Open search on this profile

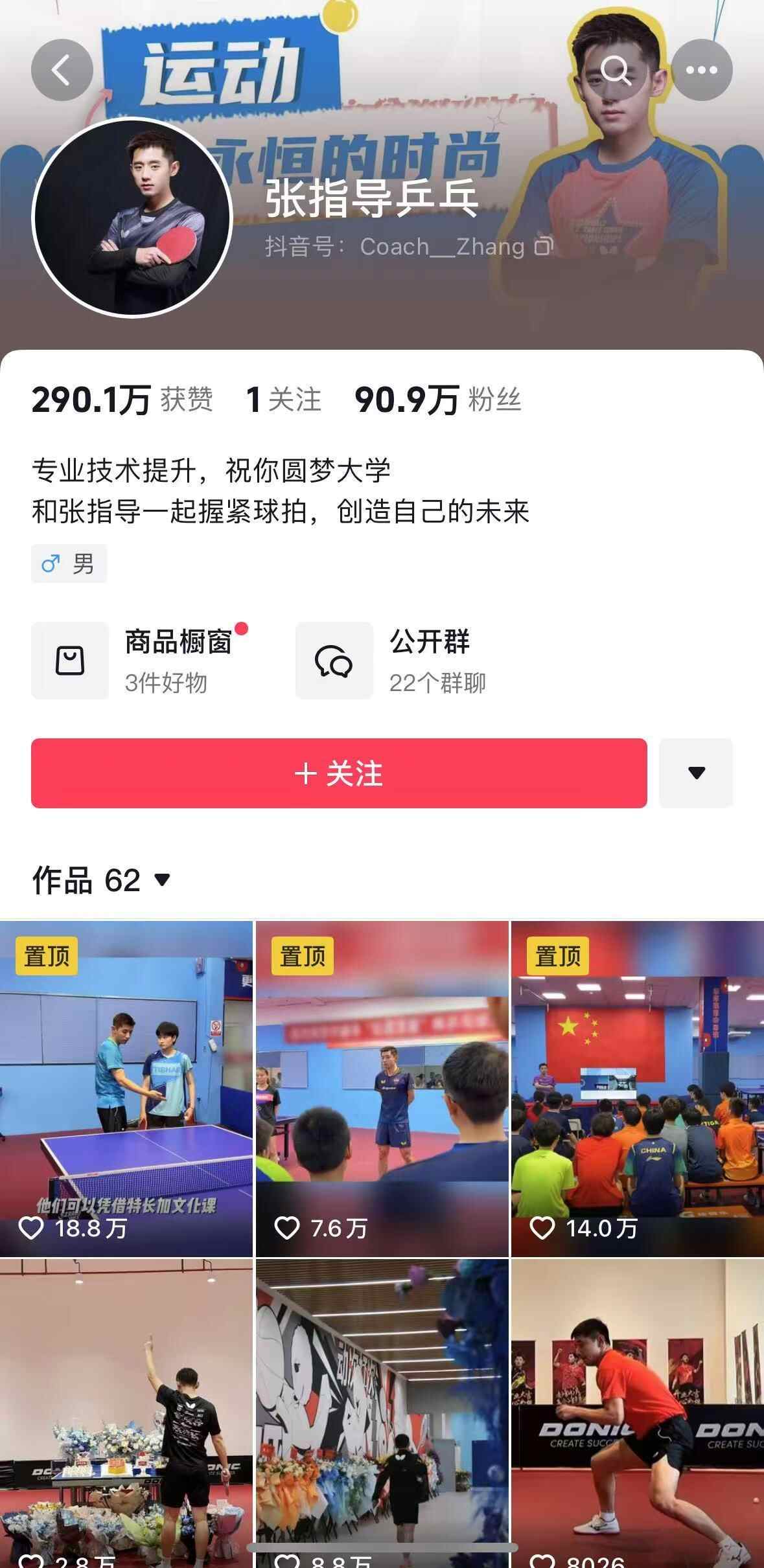[x=615, y=70]
